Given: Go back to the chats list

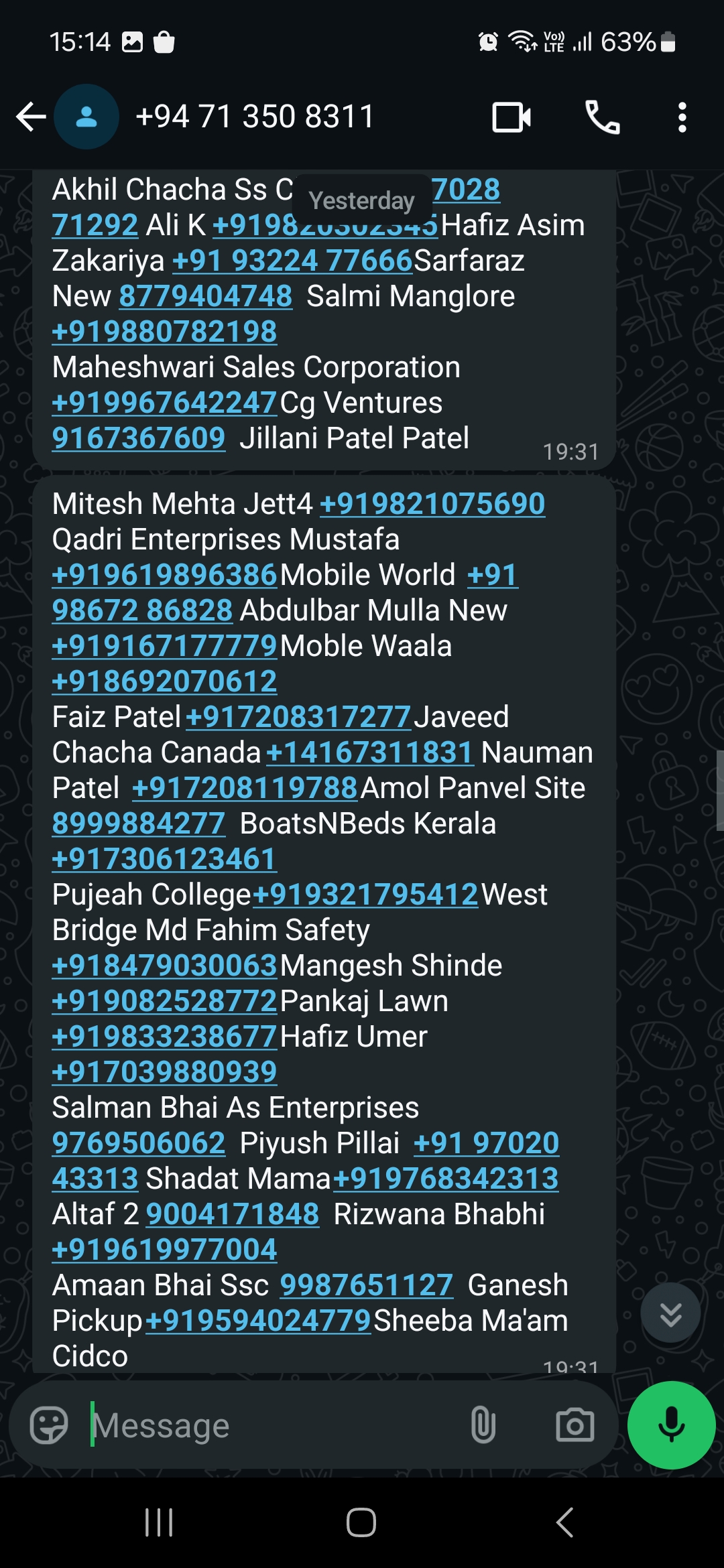Looking at the screenshot, I should click(31, 117).
